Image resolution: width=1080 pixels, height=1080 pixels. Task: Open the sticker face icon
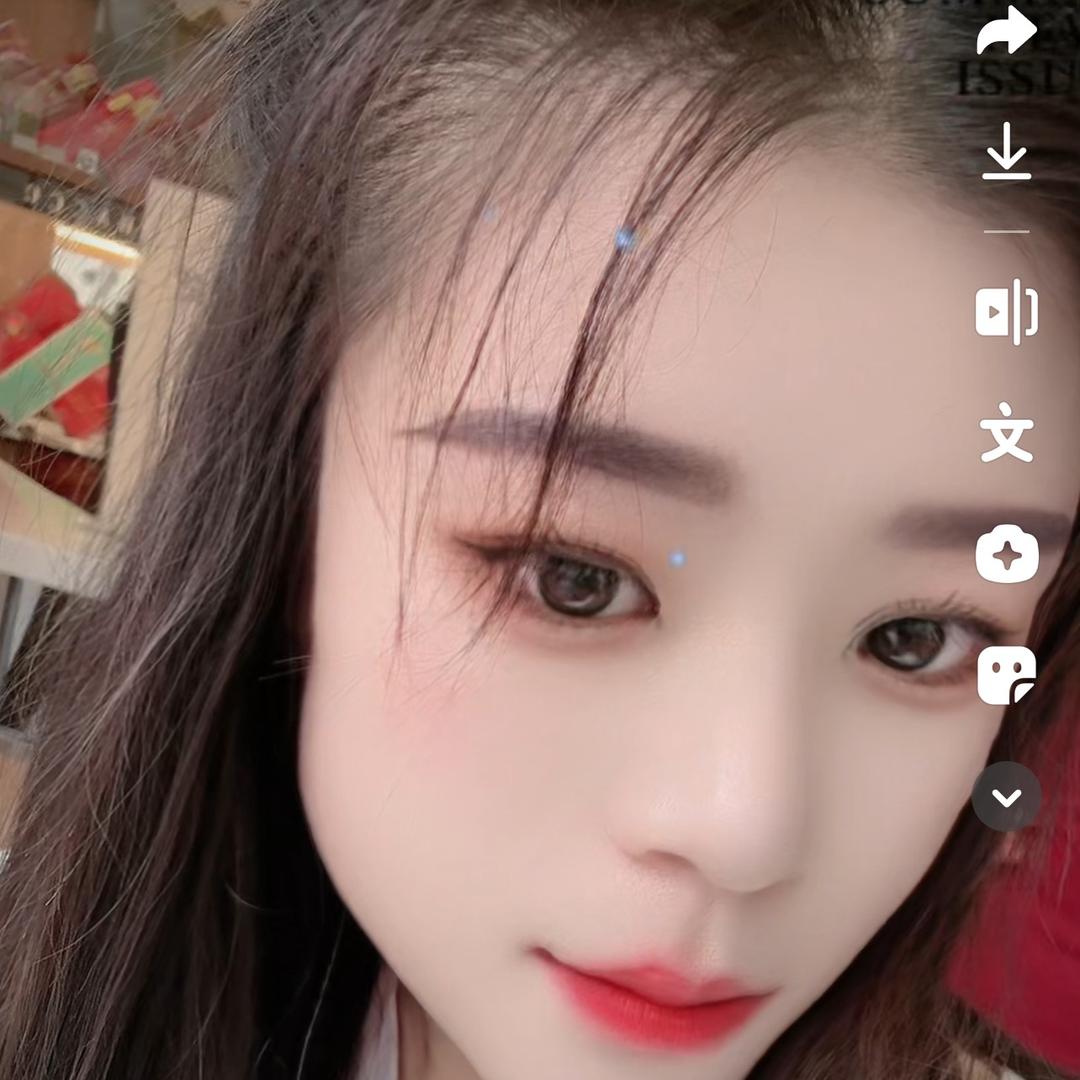pos(1006,675)
